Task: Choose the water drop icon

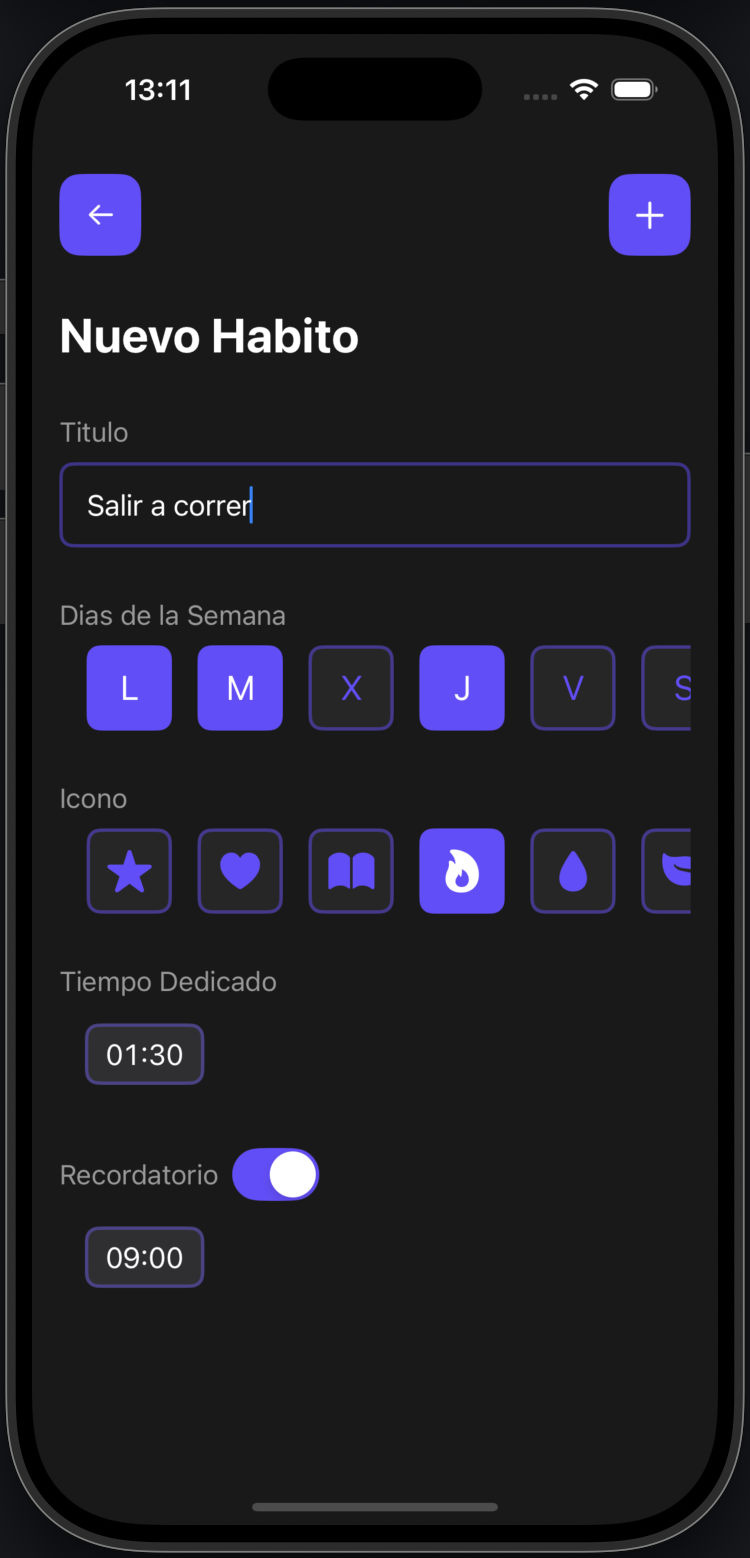Action: (x=573, y=871)
